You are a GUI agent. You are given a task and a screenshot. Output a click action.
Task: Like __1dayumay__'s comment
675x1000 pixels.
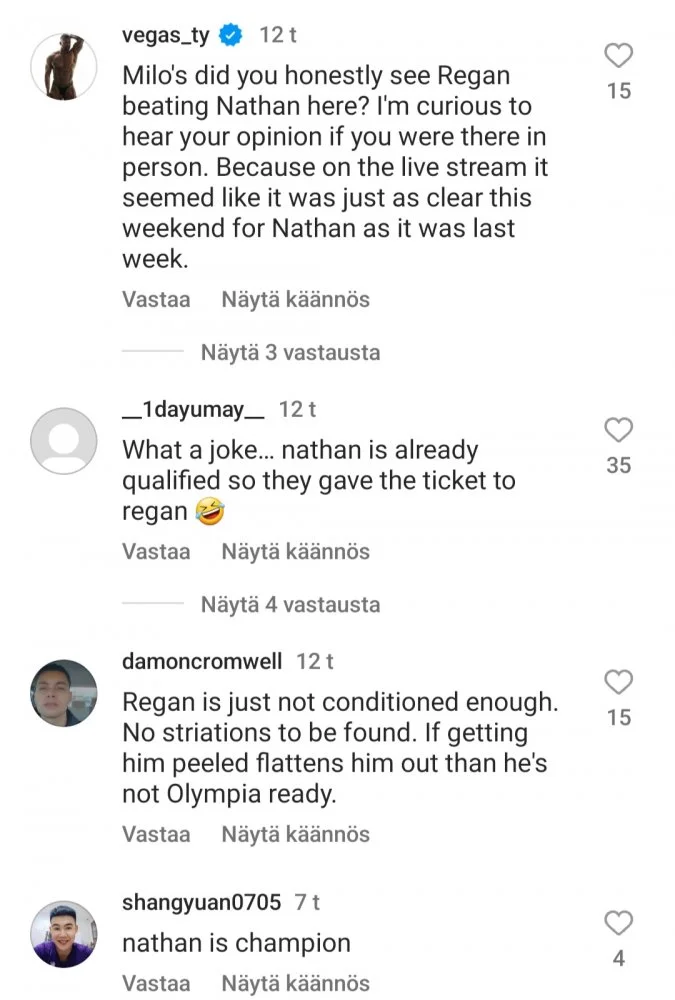[x=619, y=431]
